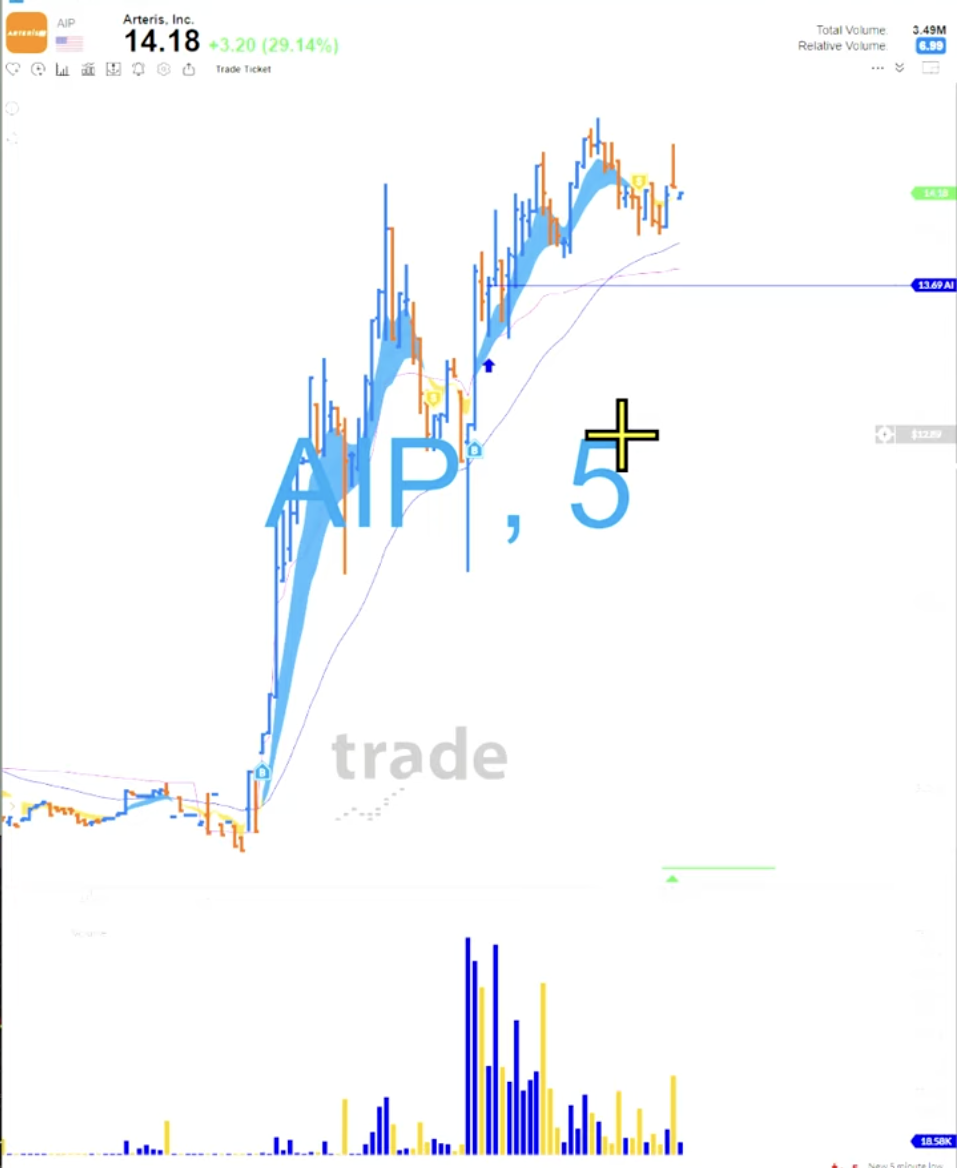Screen dimensions: 958x1168
Task: Share the AIP chart
Action: coord(188,69)
